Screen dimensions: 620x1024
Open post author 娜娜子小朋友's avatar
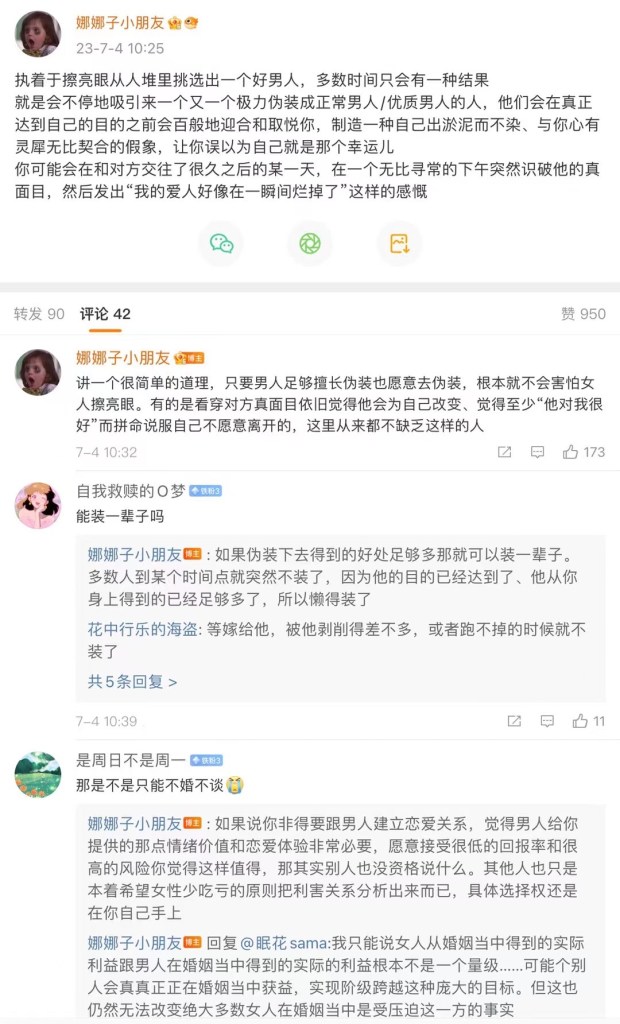pyautogui.click(x=38, y=34)
